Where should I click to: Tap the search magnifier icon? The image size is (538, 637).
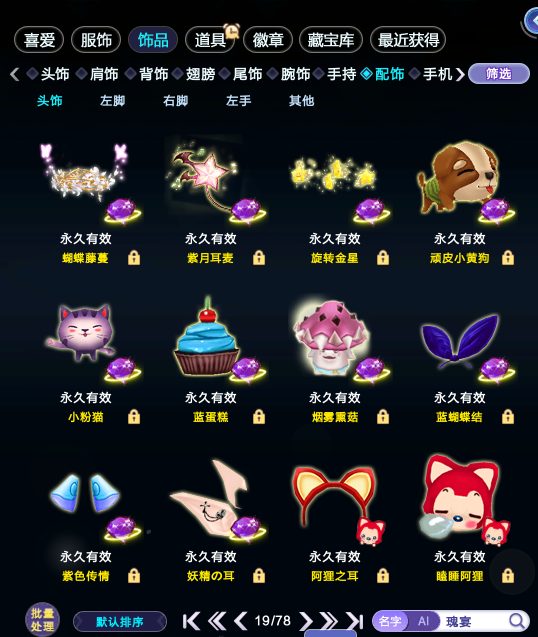pyautogui.click(x=517, y=621)
